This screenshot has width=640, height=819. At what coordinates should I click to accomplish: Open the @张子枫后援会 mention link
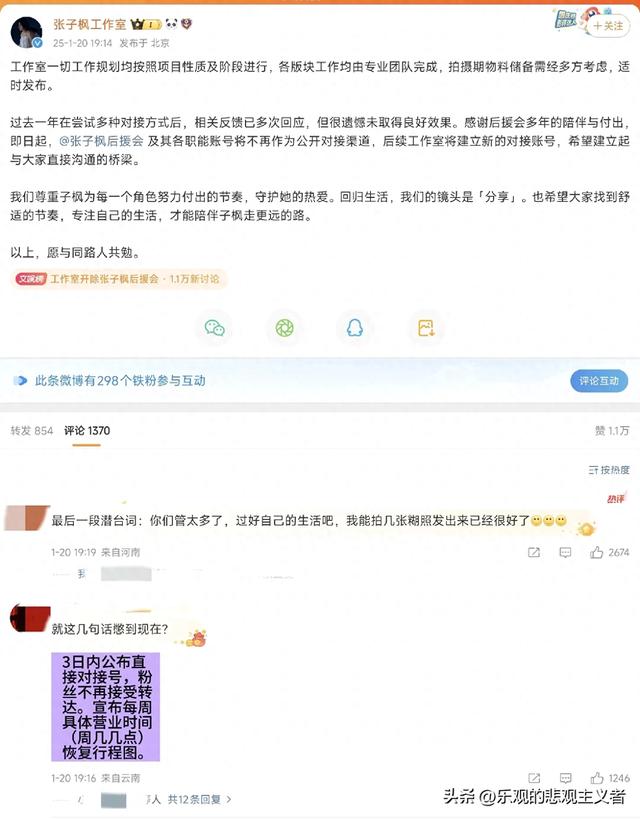point(101,143)
